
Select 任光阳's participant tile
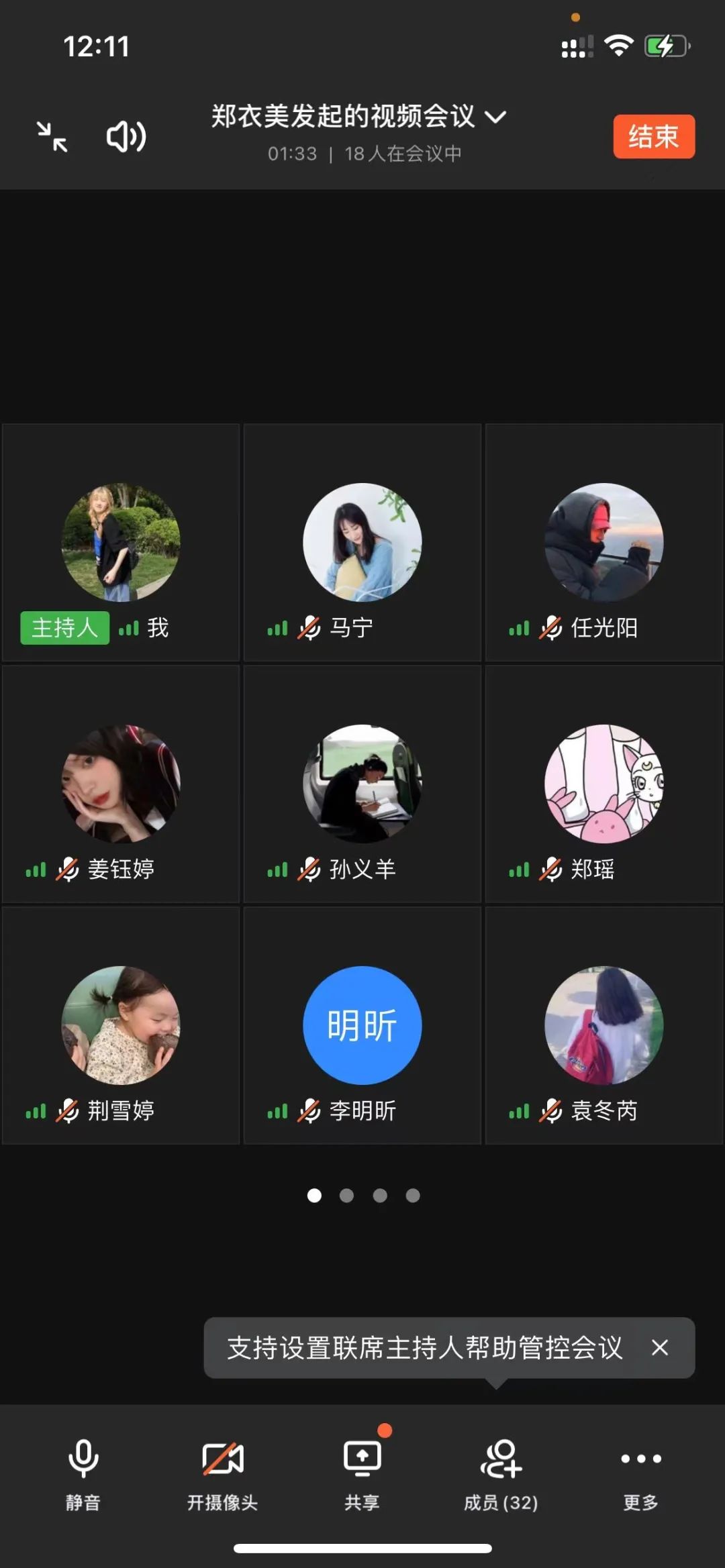tap(604, 543)
